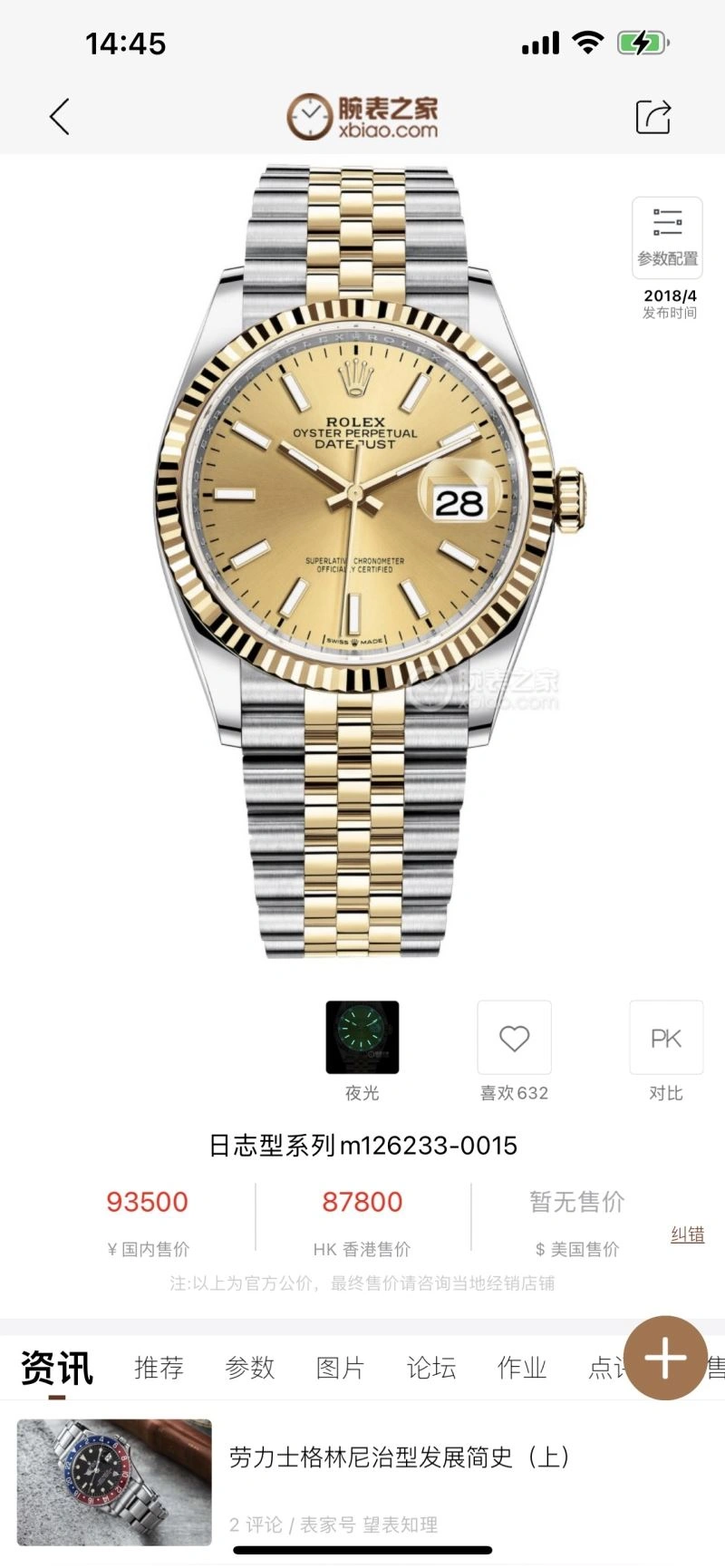
Task: Select the 资讯 tab
Action: 56,1367
